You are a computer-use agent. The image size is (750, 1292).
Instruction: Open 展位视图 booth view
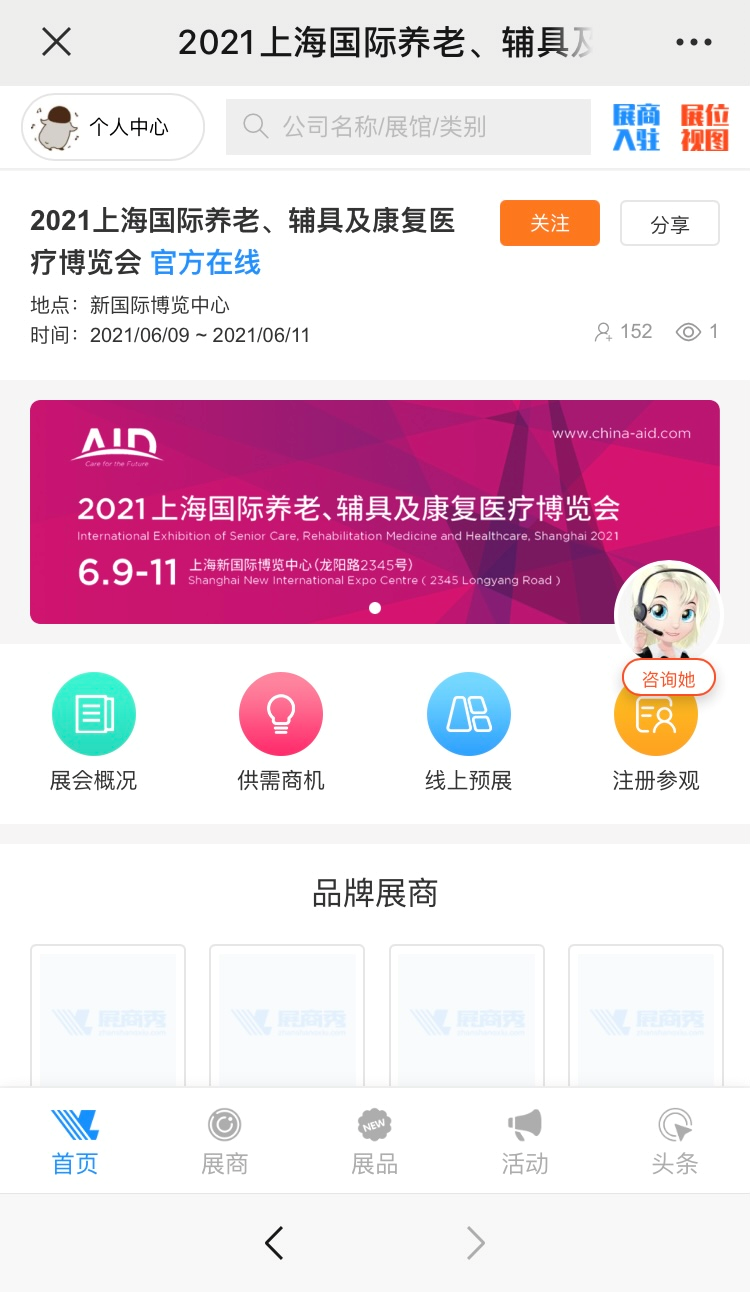(x=705, y=127)
